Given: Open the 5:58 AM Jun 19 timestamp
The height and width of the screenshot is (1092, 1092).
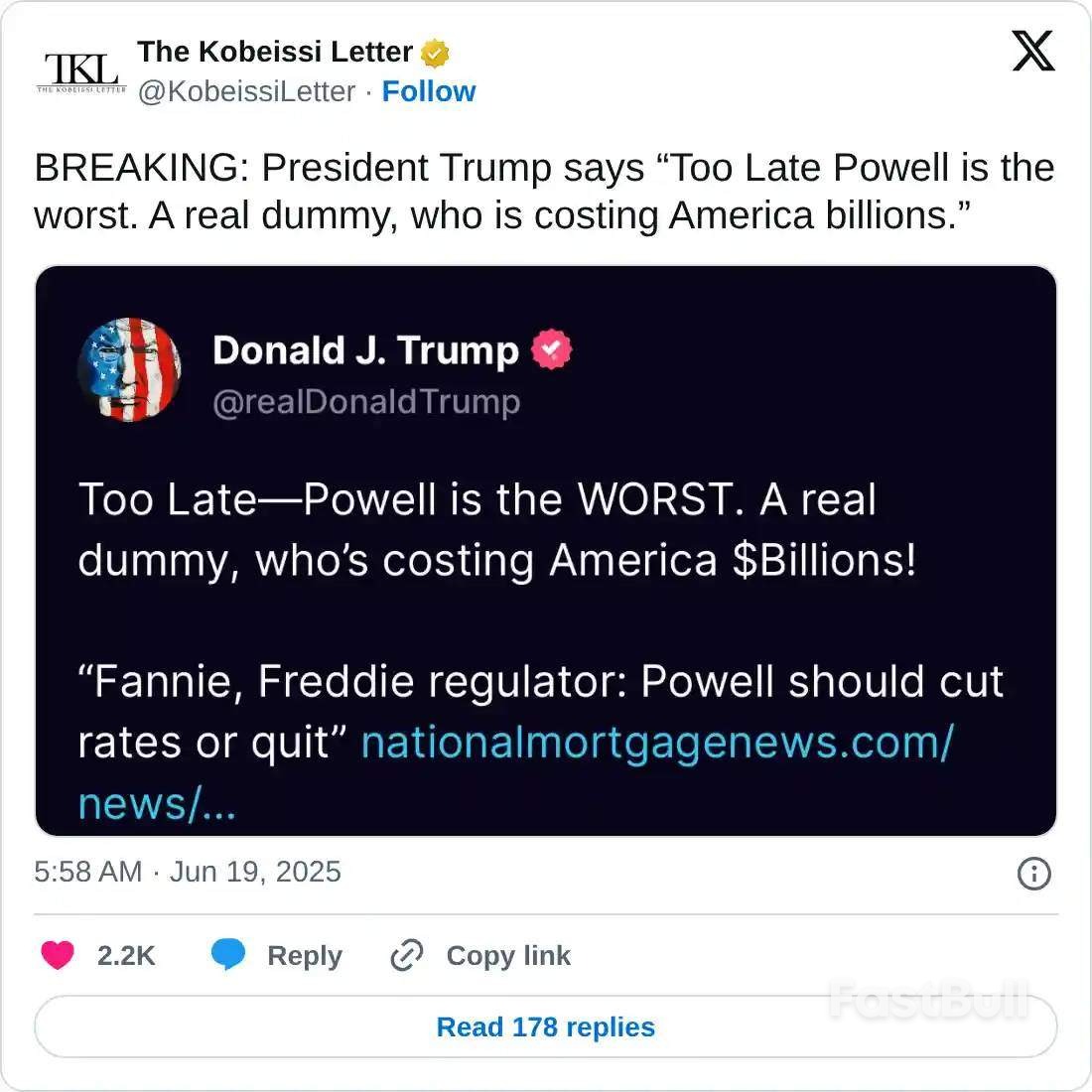Looking at the screenshot, I should tap(188, 872).
